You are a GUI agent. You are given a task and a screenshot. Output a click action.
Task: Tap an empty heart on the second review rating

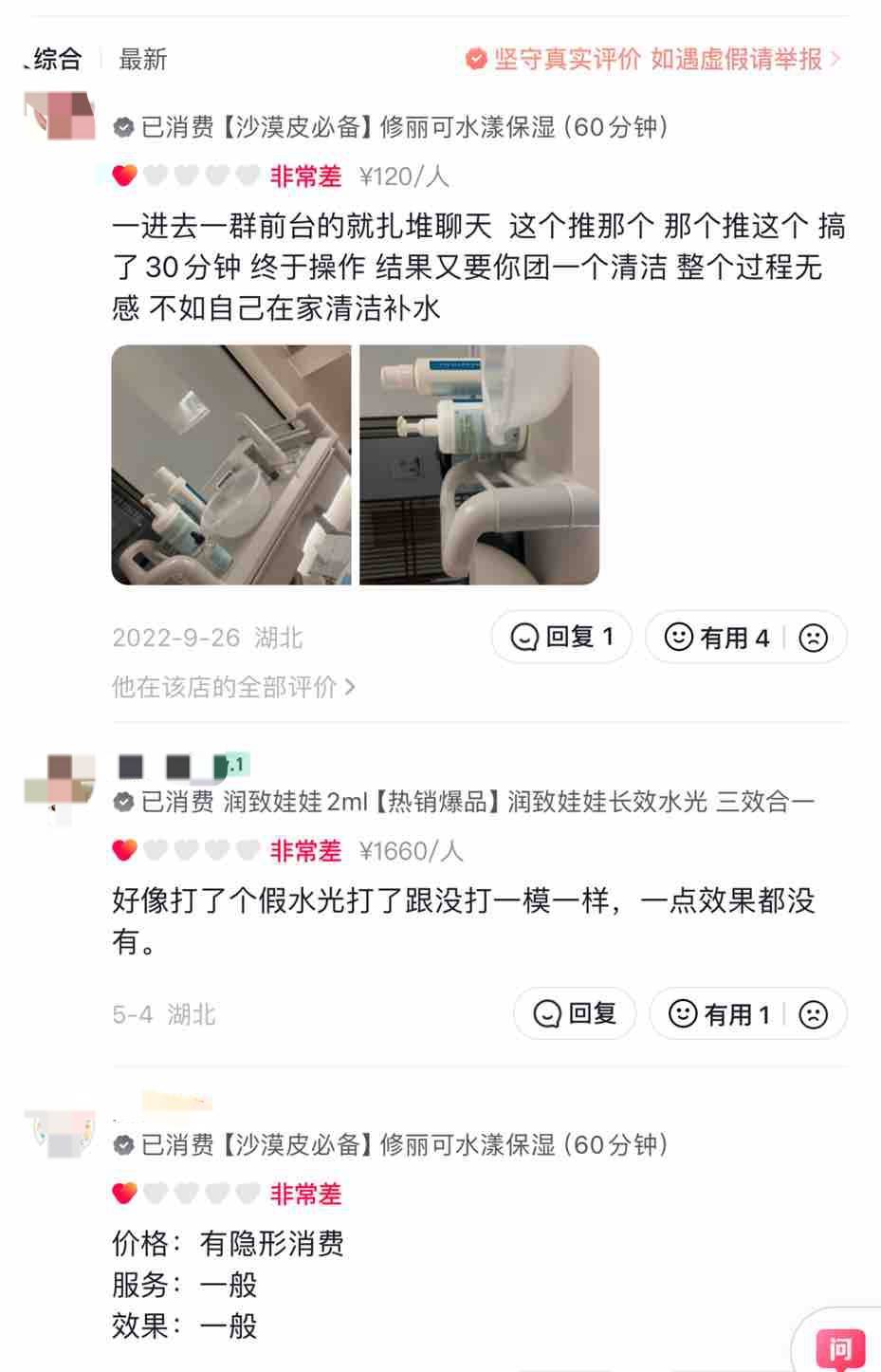[156, 851]
